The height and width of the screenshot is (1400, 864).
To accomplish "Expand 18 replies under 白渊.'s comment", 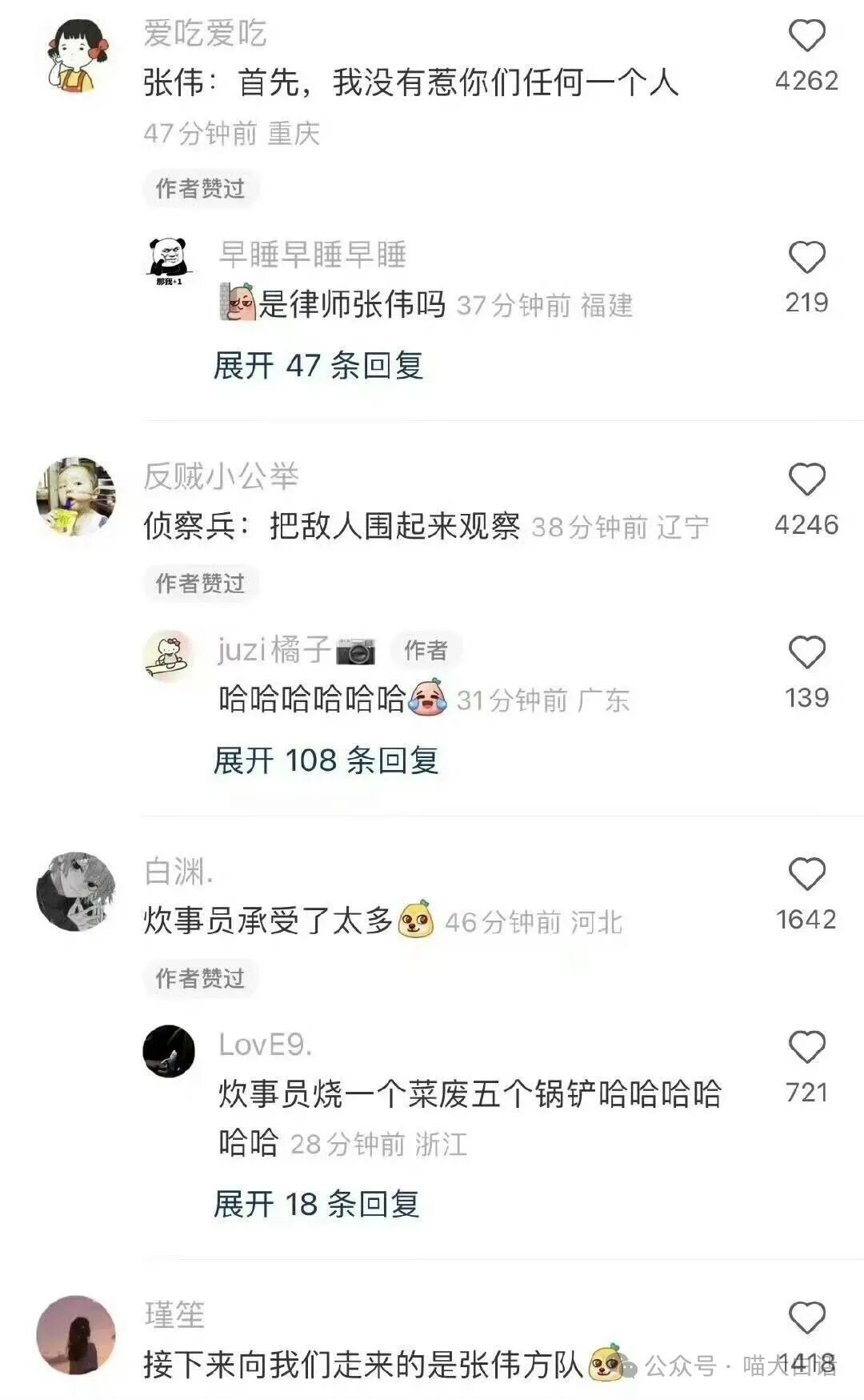I will [x=316, y=1204].
